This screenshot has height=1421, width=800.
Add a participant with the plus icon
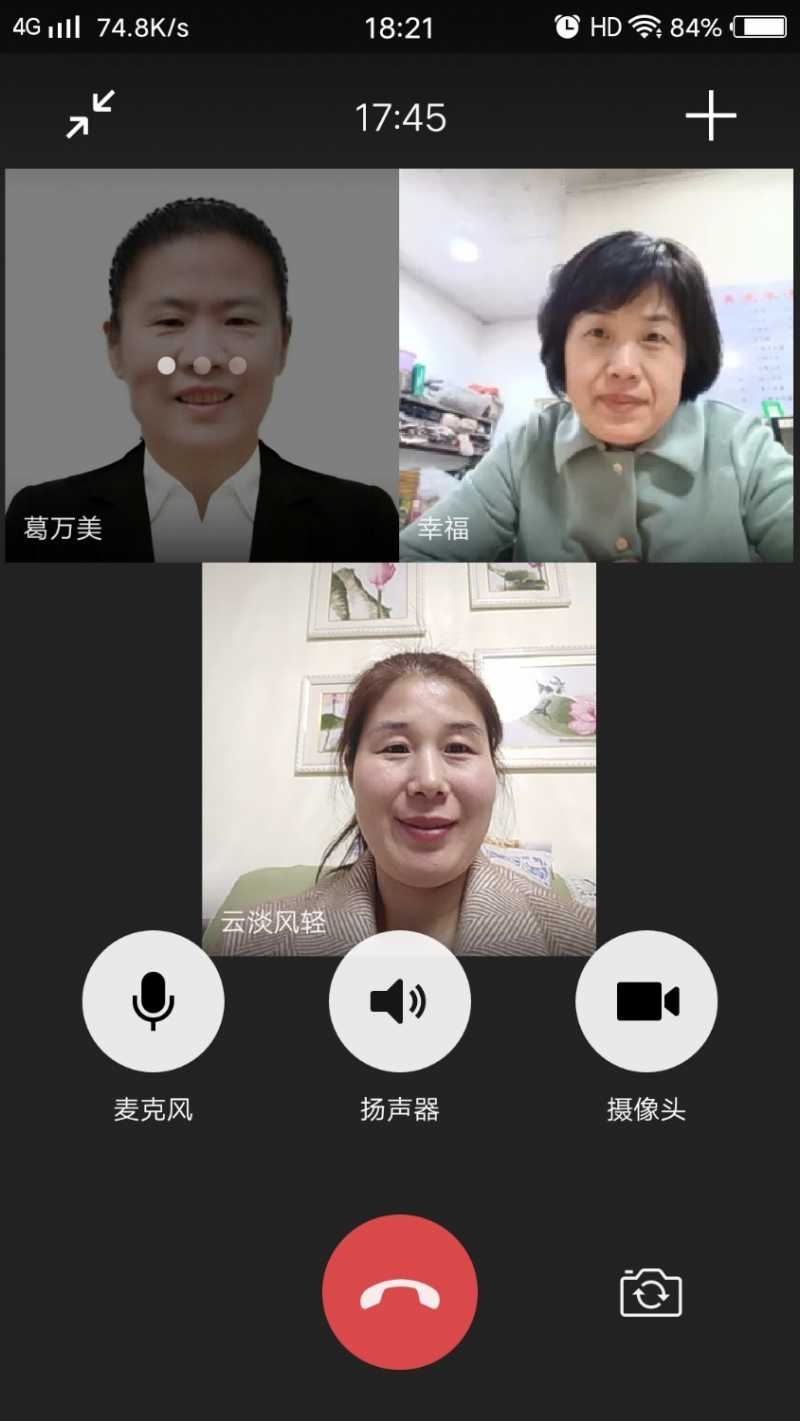[710, 116]
